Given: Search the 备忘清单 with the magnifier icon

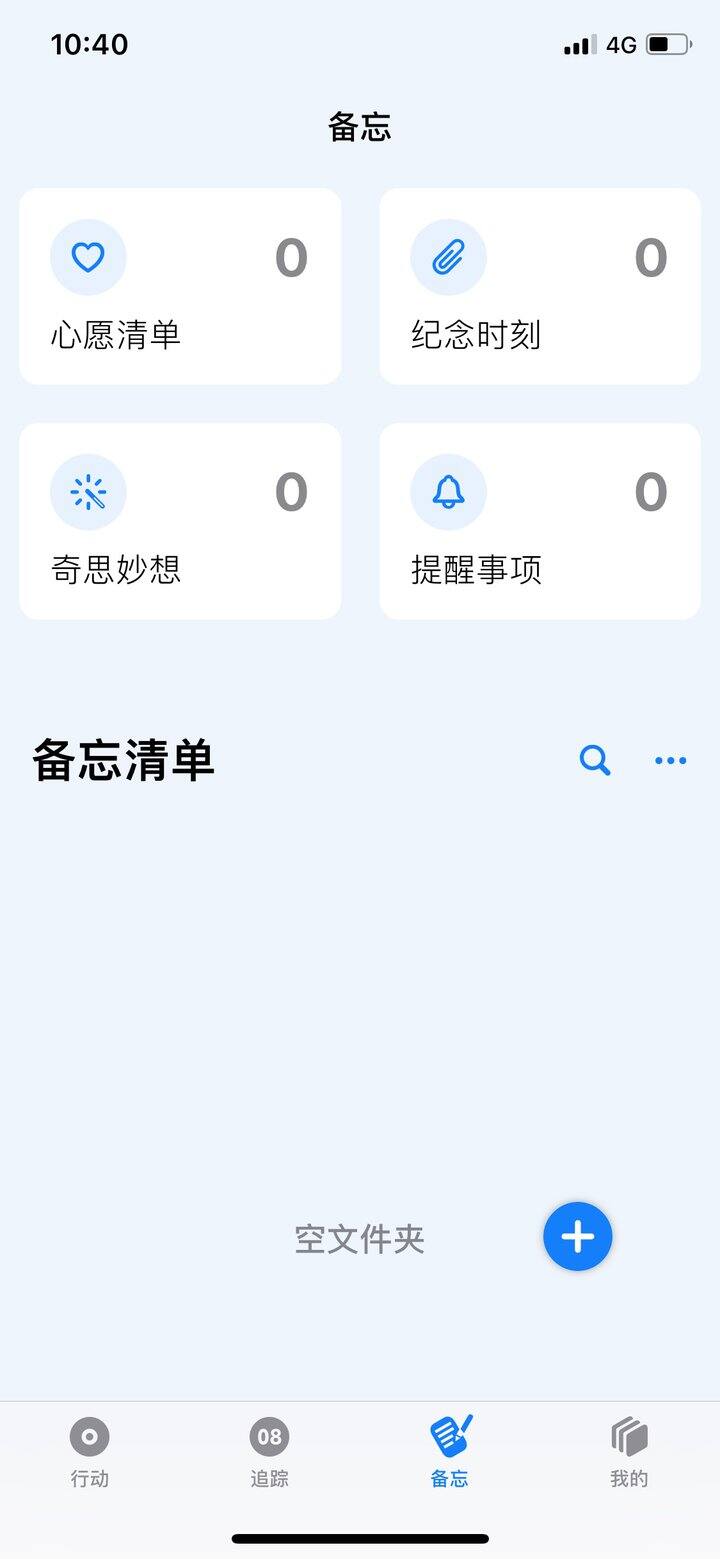Looking at the screenshot, I should 595,760.
